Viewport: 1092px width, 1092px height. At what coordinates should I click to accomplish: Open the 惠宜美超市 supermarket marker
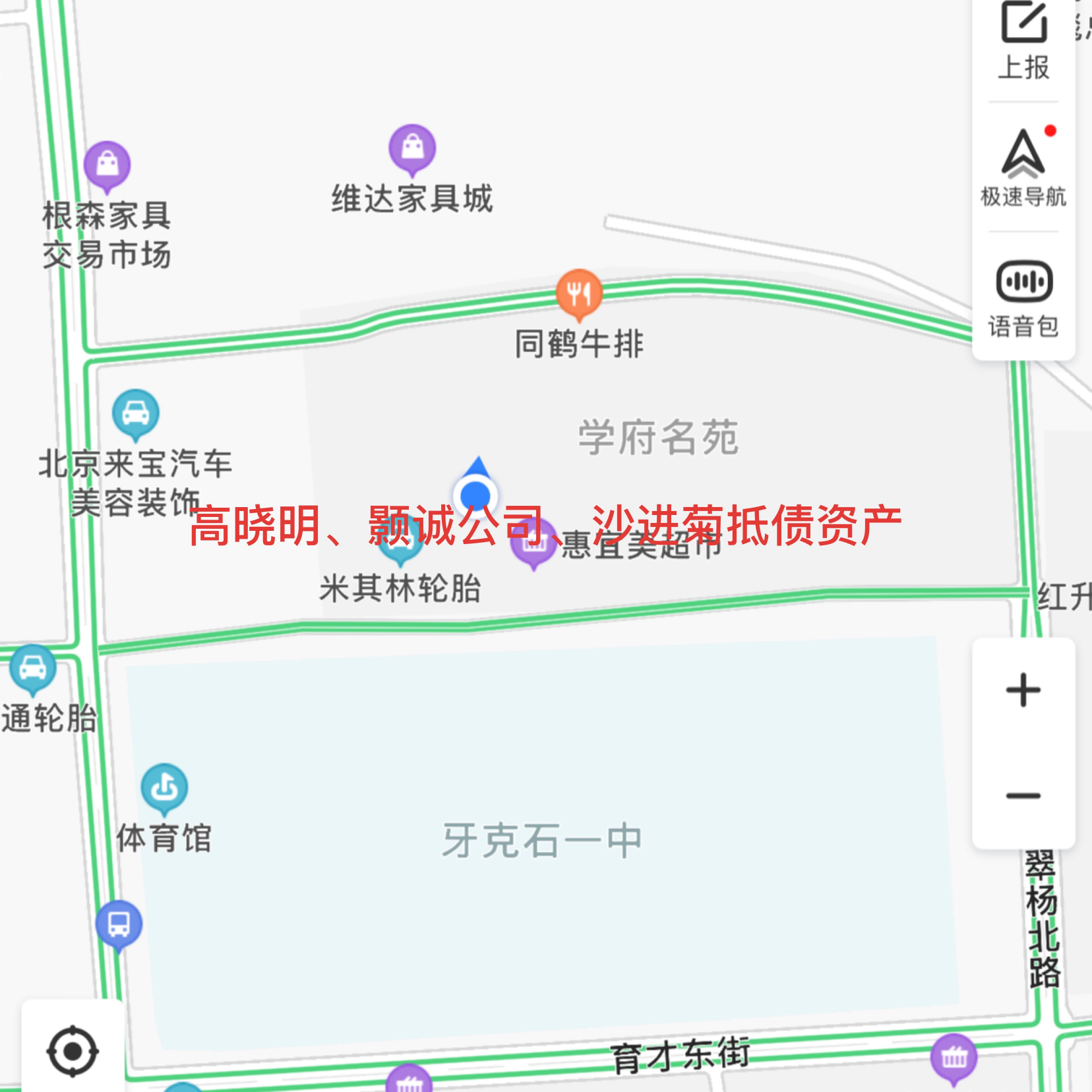(533, 543)
